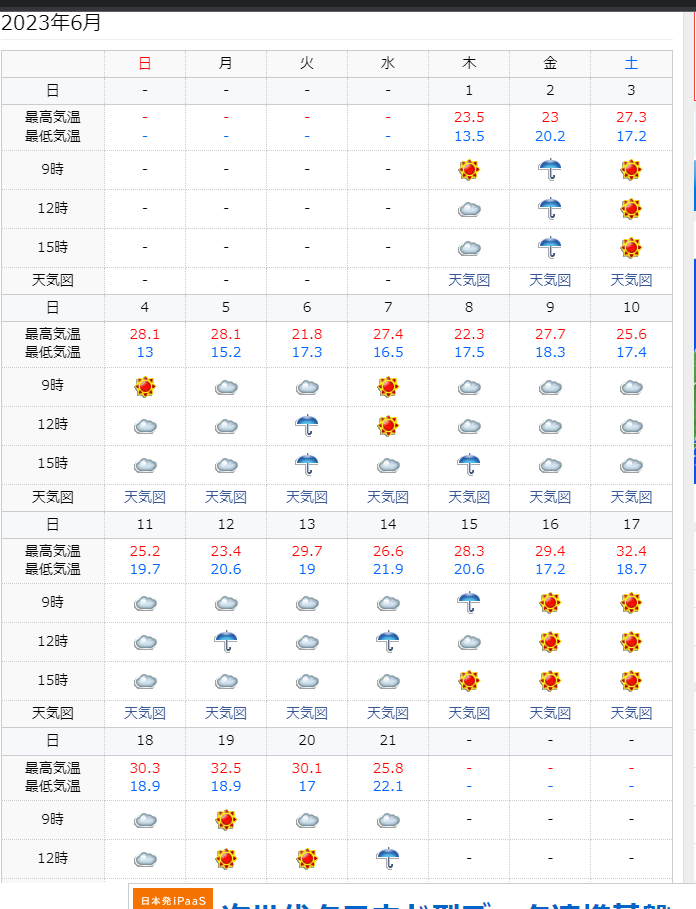View the 天気図 for June 11
696x909 pixels.
145,714
